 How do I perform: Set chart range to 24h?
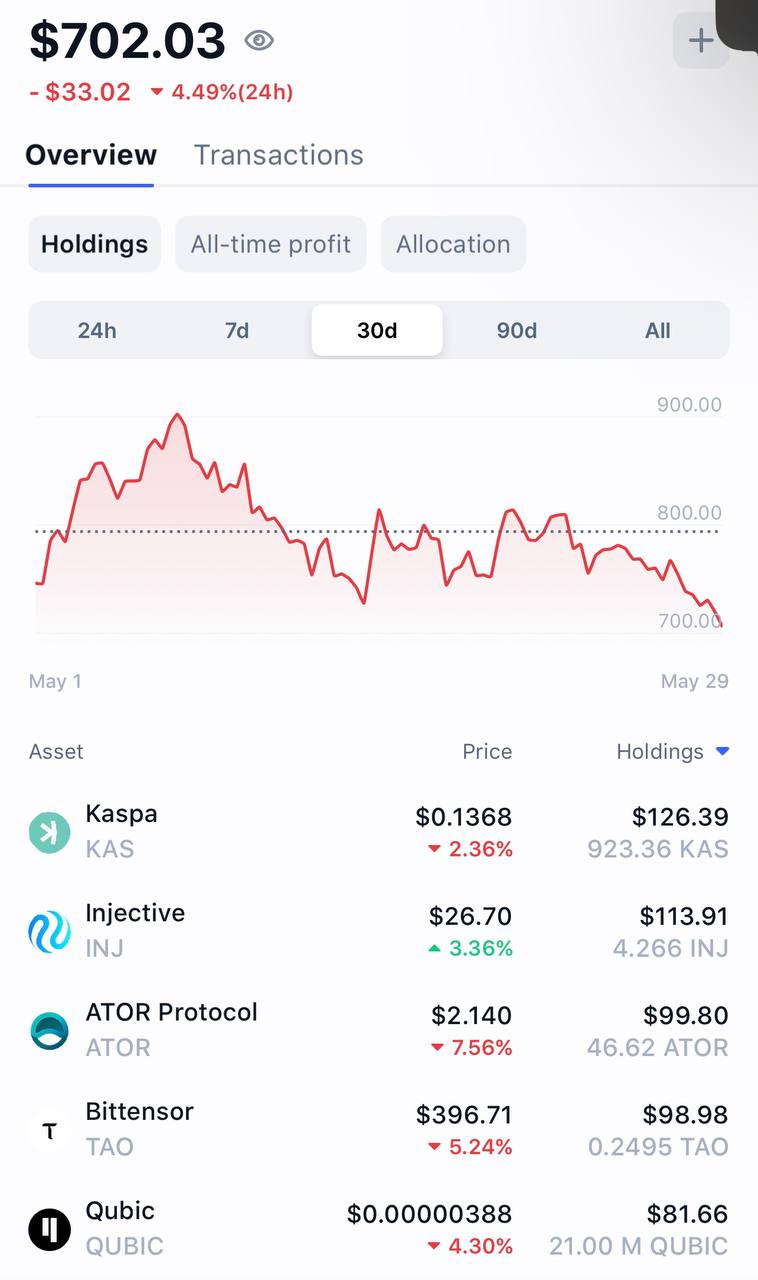click(97, 330)
